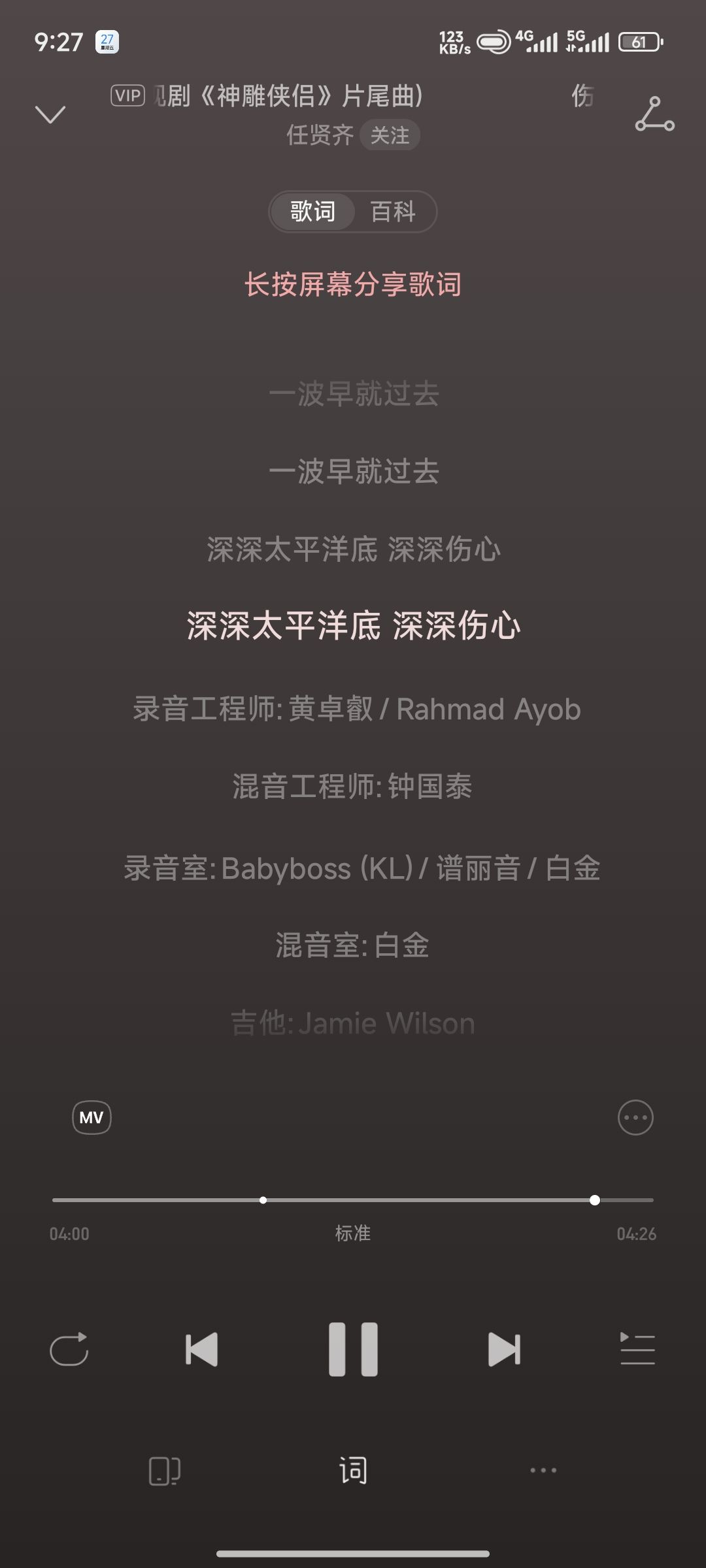Tap the playback progress bar

tap(353, 1200)
